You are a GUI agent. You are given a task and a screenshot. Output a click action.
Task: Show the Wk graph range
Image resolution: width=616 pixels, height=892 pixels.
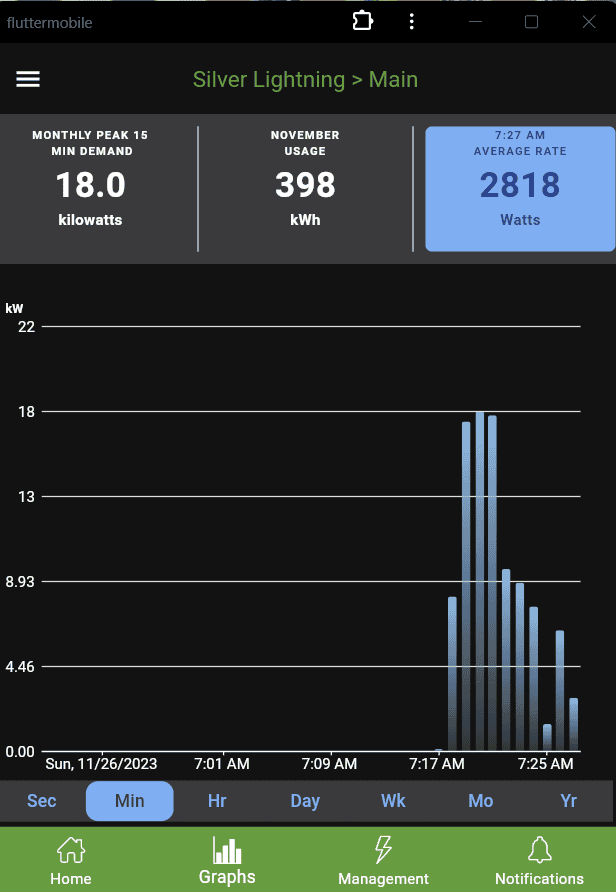pos(393,801)
